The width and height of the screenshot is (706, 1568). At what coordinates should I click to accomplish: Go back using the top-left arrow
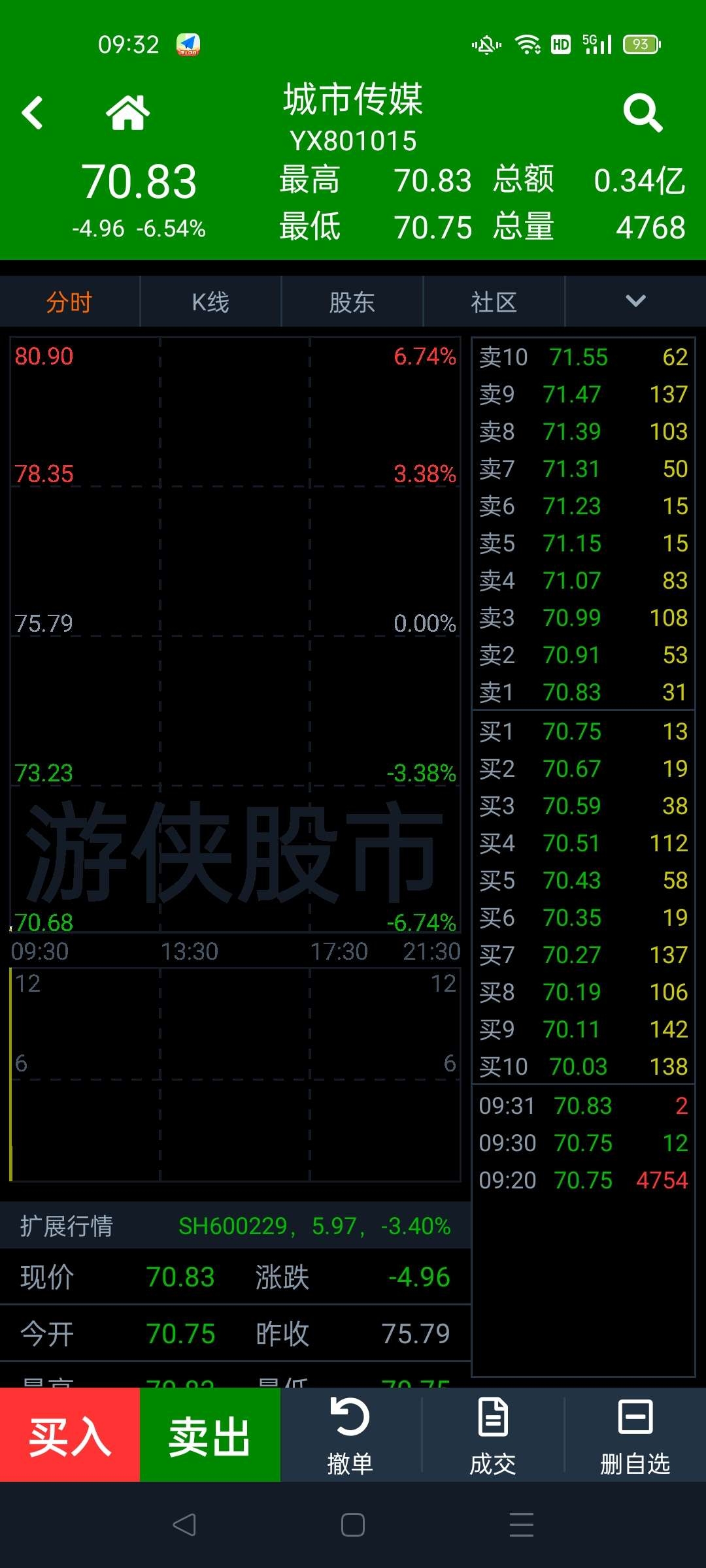(x=32, y=113)
